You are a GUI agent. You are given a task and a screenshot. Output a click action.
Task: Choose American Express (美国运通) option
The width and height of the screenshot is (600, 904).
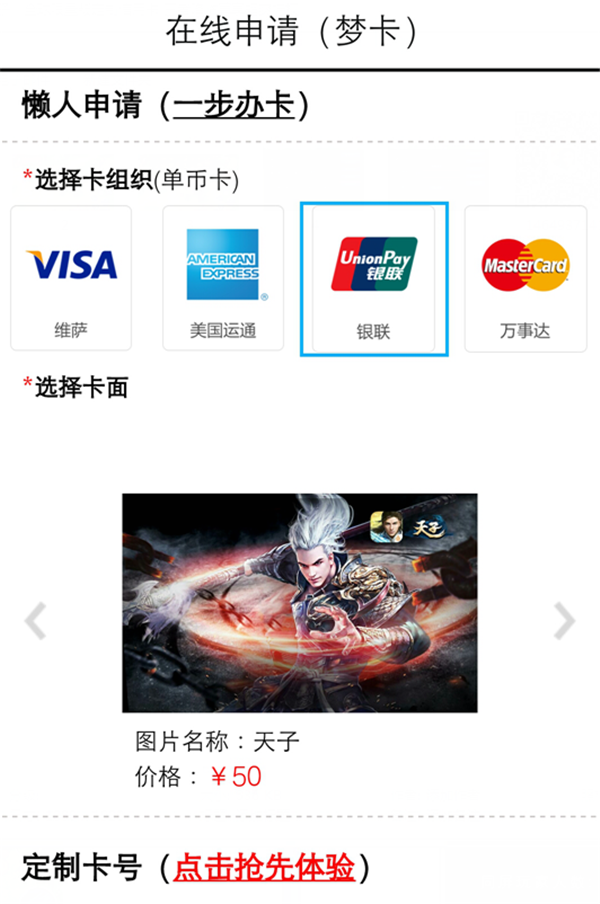pos(223,278)
